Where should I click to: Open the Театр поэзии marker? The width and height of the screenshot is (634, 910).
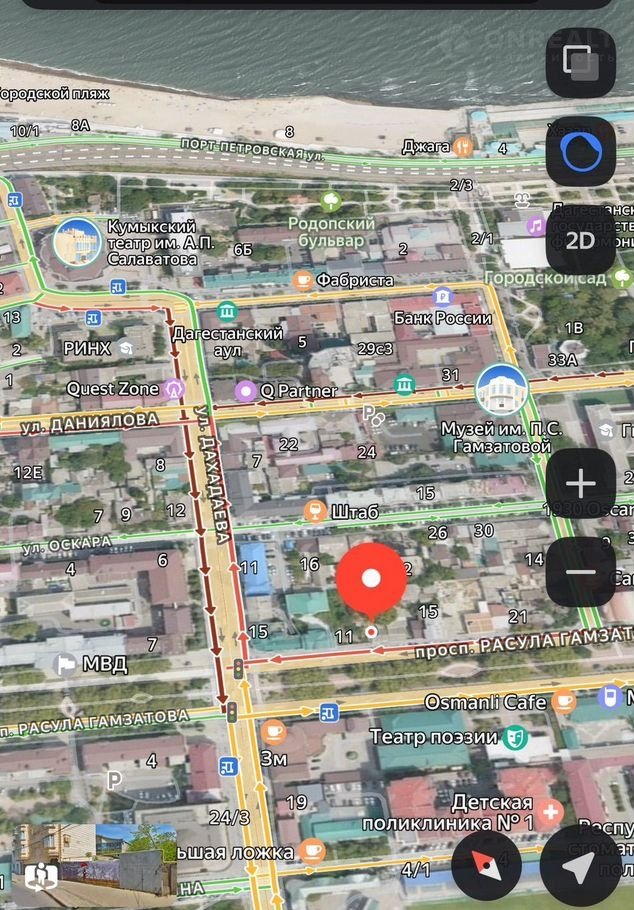pyautogui.click(x=515, y=738)
